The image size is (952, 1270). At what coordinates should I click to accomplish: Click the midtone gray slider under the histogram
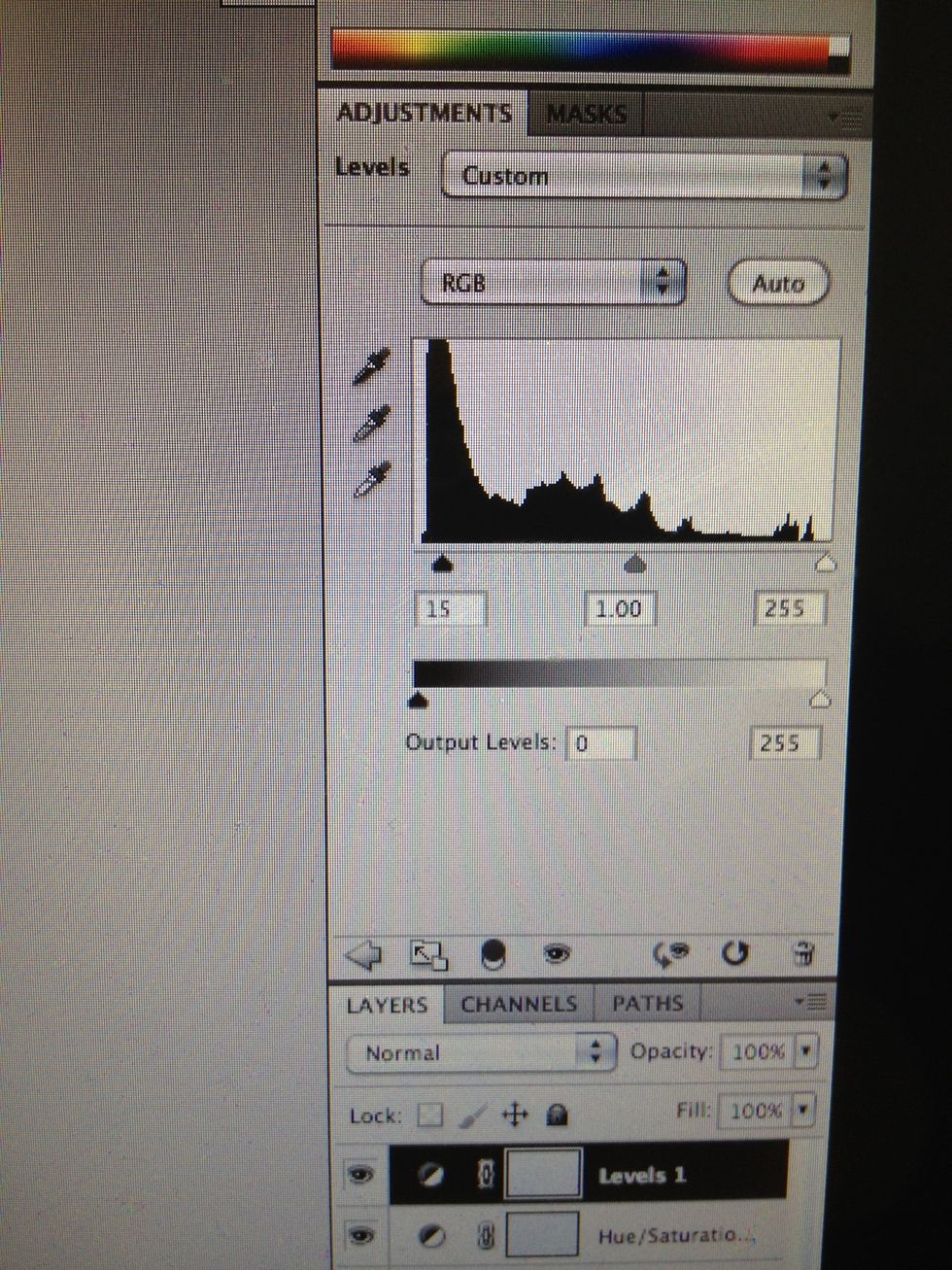click(x=634, y=564)
